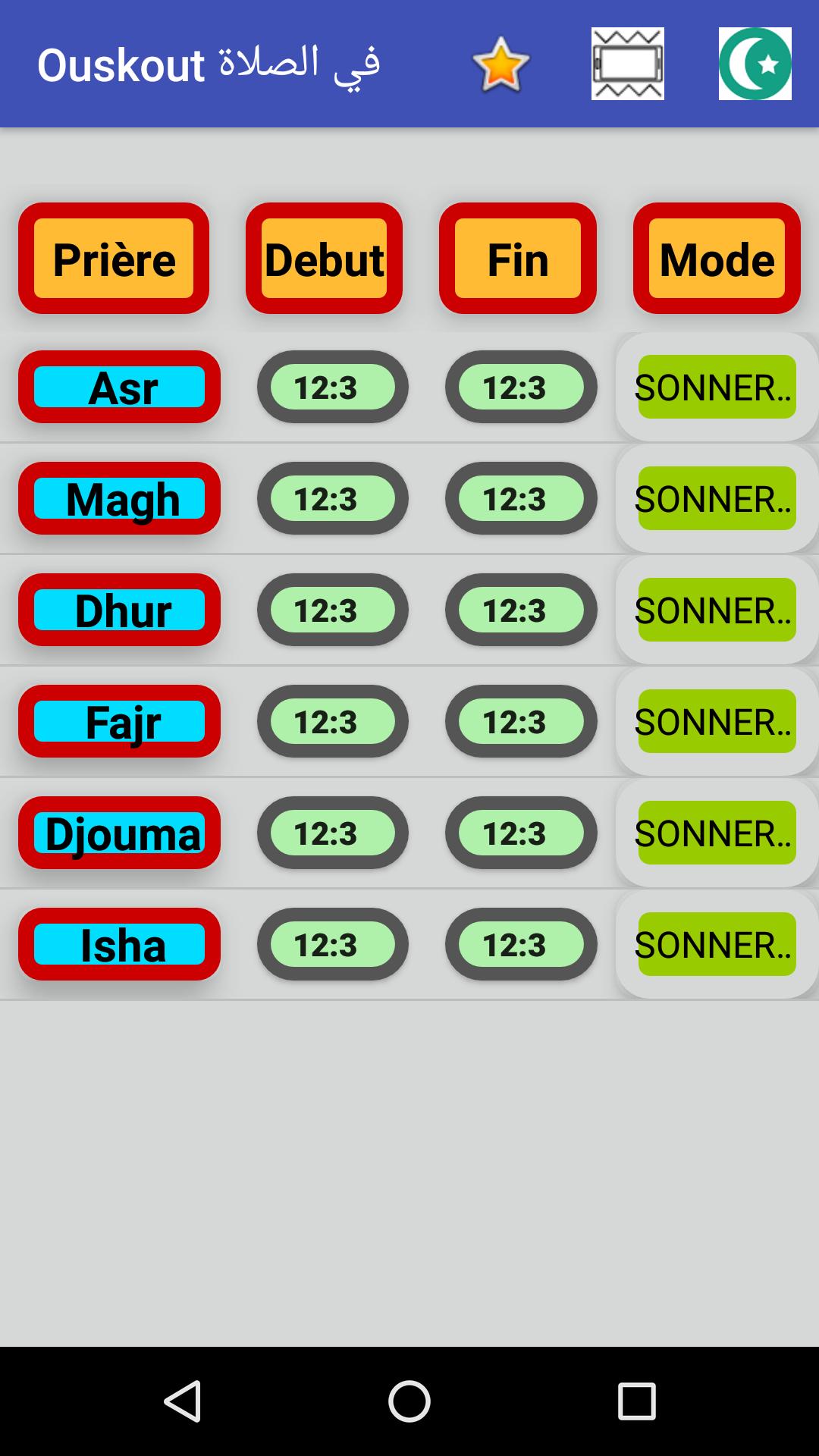Tap the star rating icon
The width and height of the screenshot is (819, 1456).
pyautogui.click(x=500, y=64)
